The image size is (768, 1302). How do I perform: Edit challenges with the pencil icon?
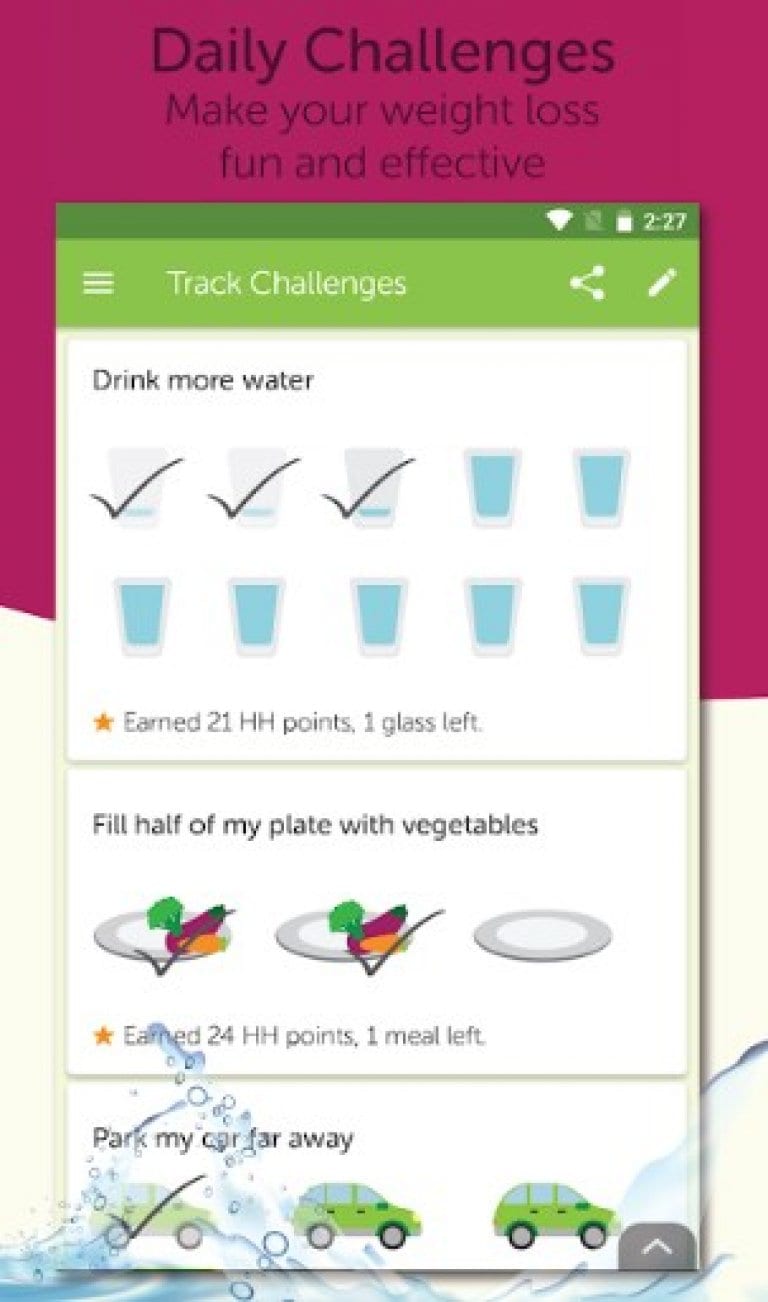click(662, 283)
